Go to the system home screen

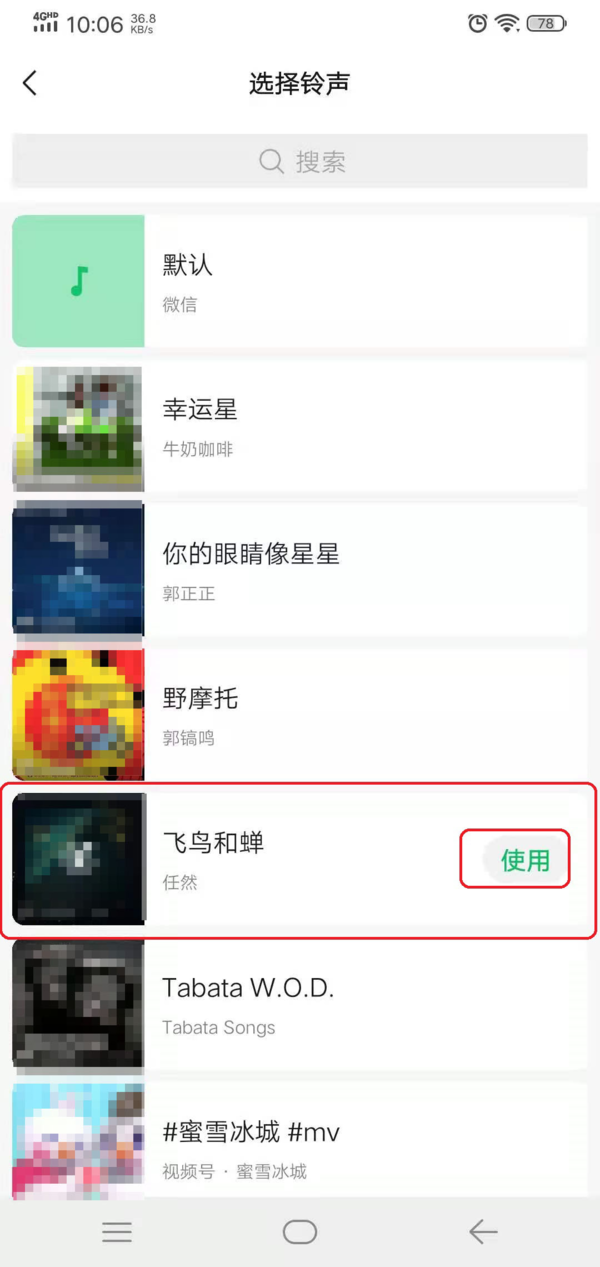[x=300, y=1232]
